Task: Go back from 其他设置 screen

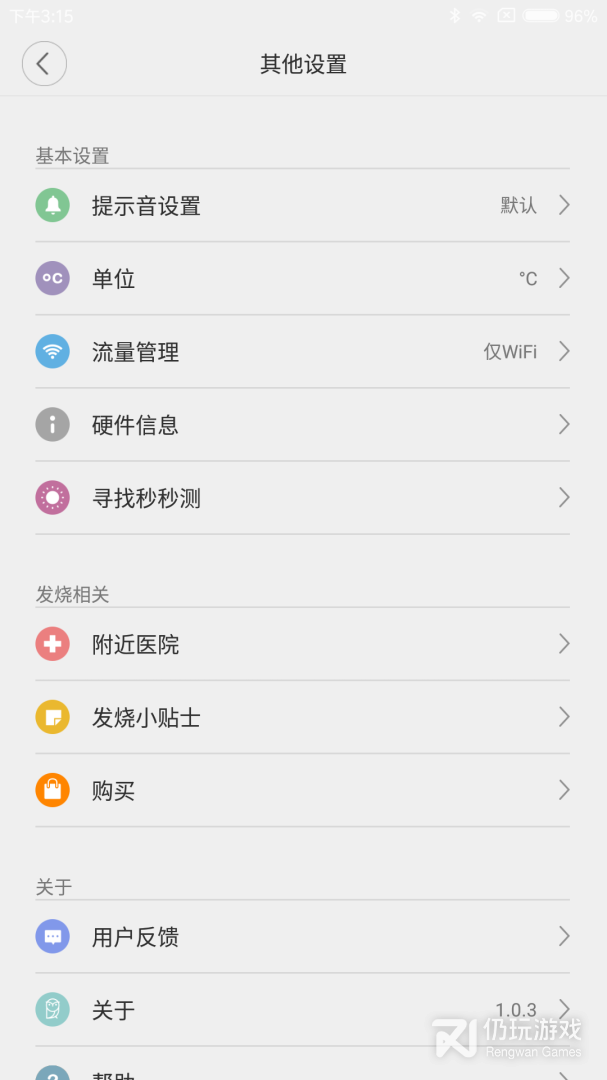Action: [x=44, y=64]
